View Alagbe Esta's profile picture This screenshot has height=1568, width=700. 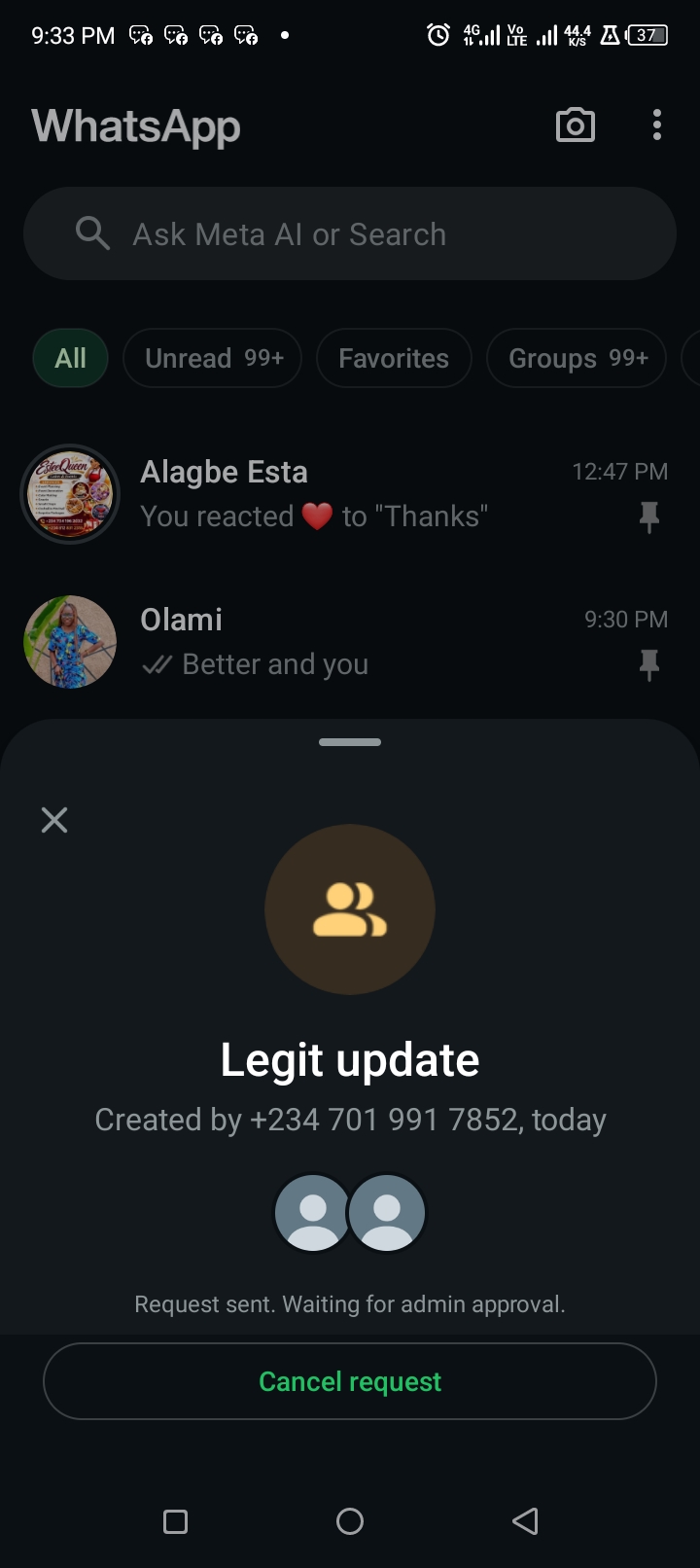coord(70,494)
